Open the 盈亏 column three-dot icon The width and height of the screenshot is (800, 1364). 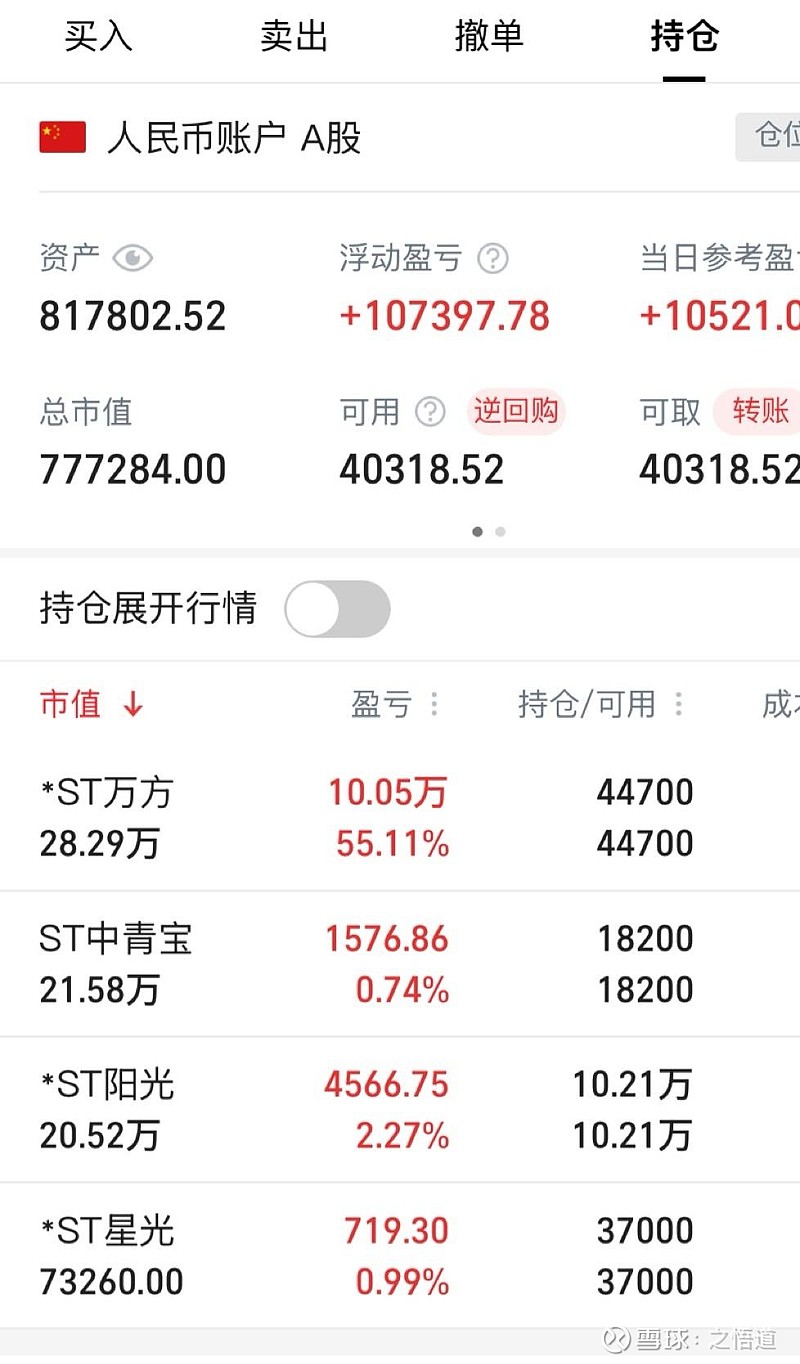tap(434, 704)
